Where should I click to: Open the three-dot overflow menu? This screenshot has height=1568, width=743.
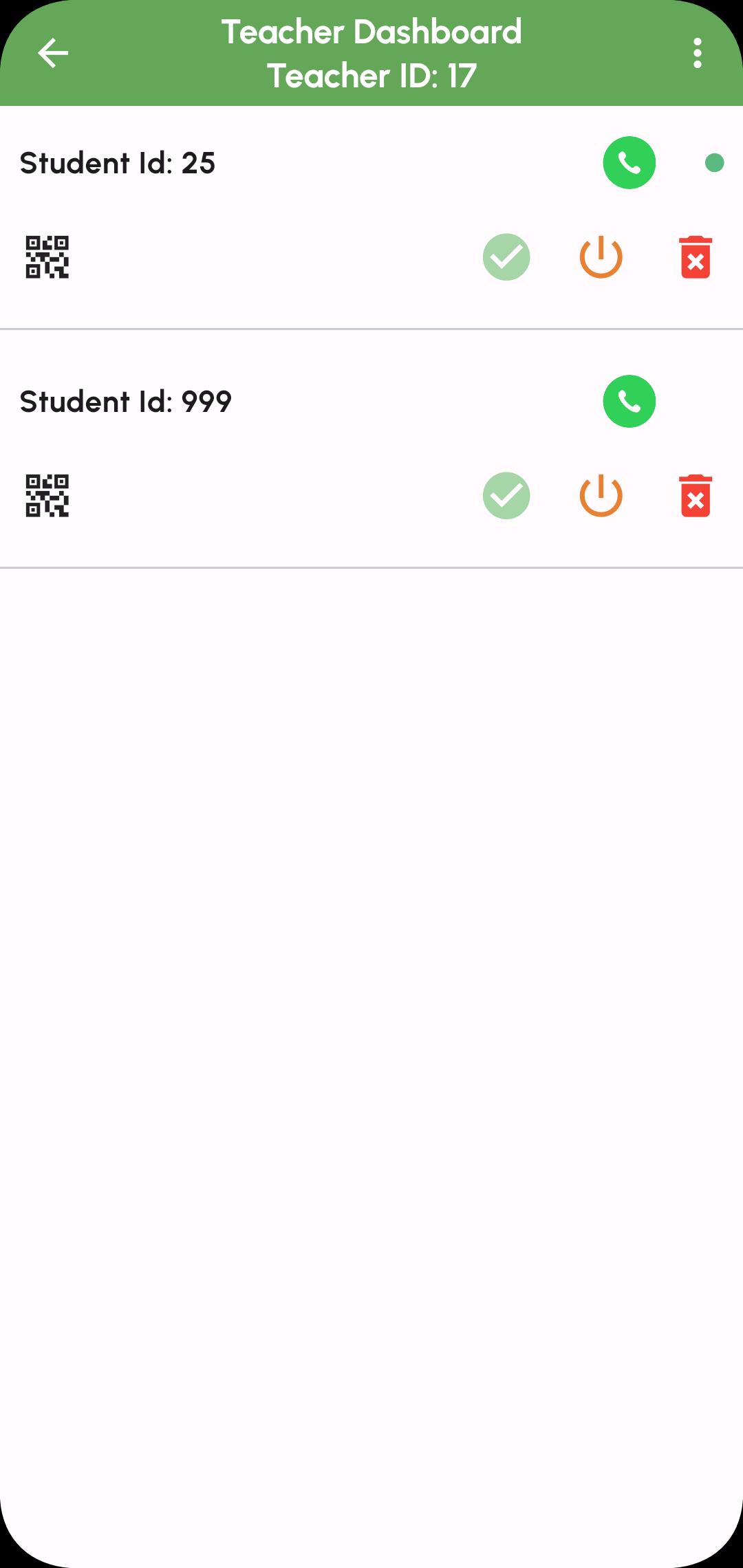[x=698, y=53]
